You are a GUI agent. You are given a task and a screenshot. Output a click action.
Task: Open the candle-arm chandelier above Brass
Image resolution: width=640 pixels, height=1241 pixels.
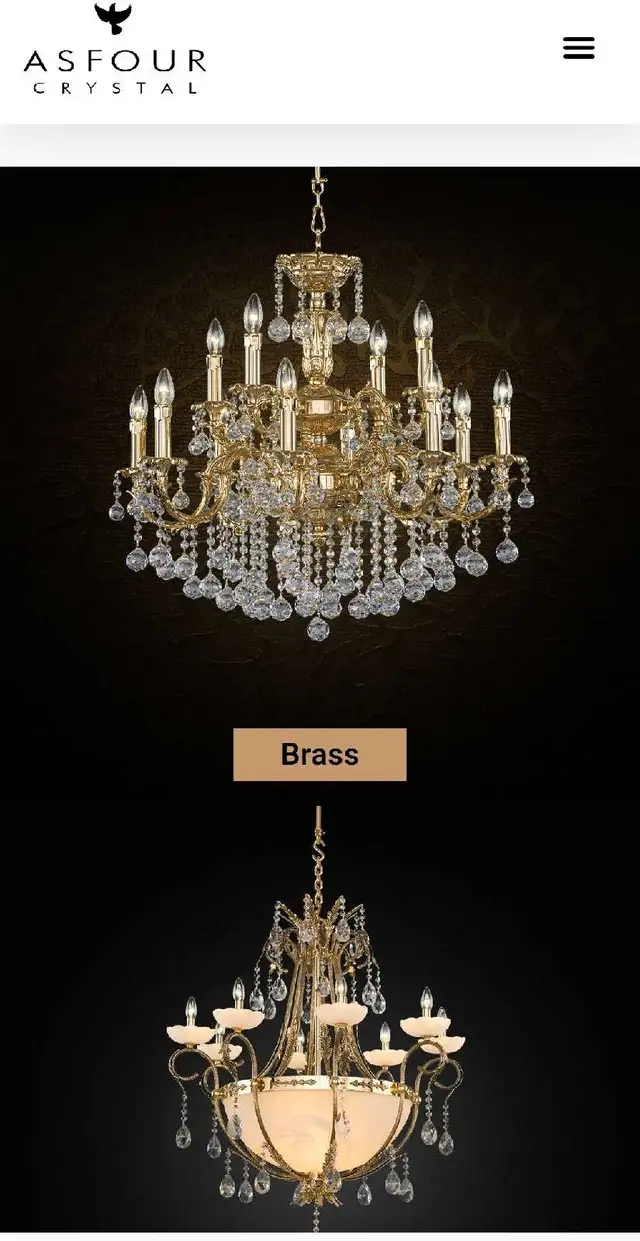(x=320, y=405)
